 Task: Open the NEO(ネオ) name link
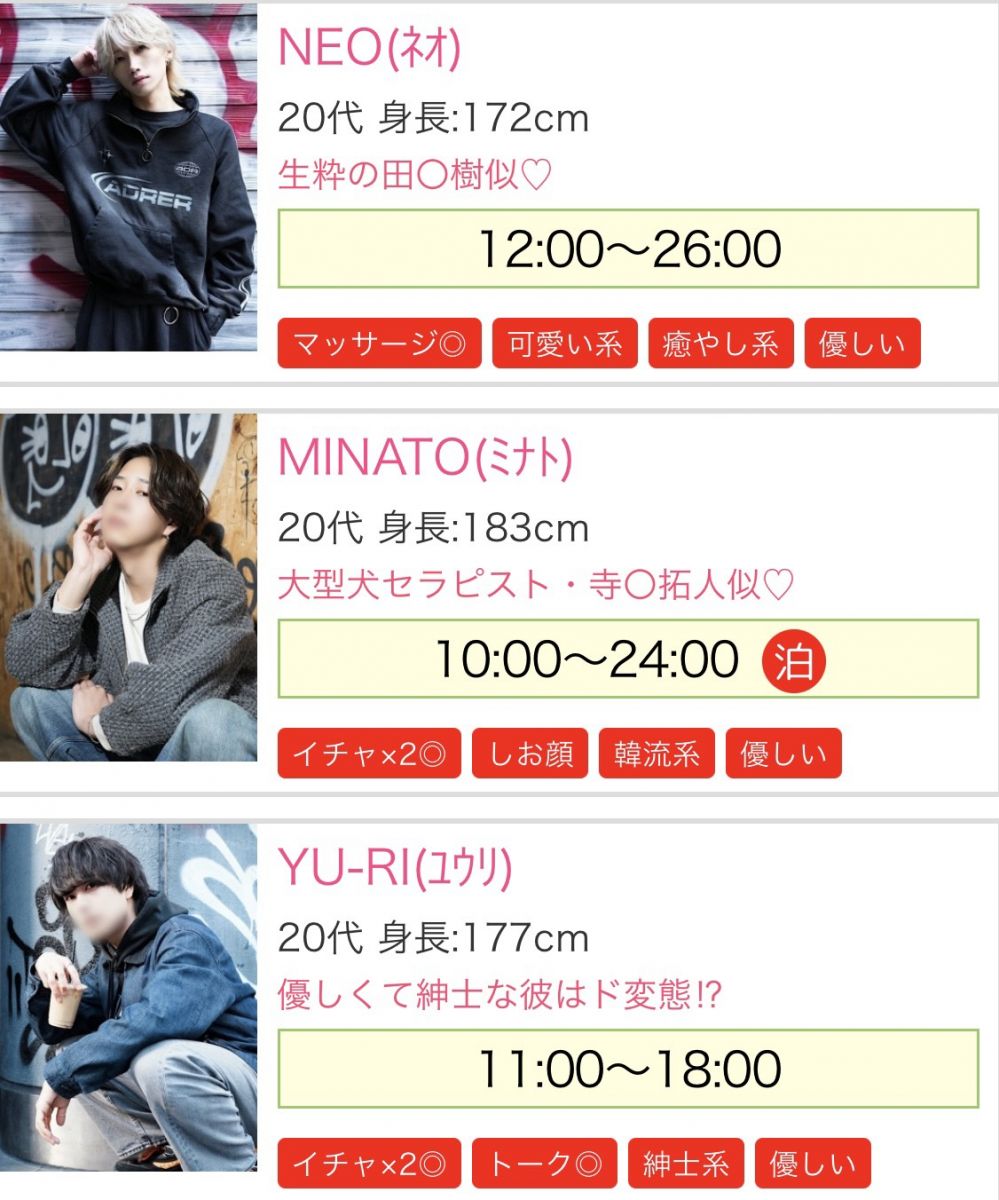click(369, 48)
